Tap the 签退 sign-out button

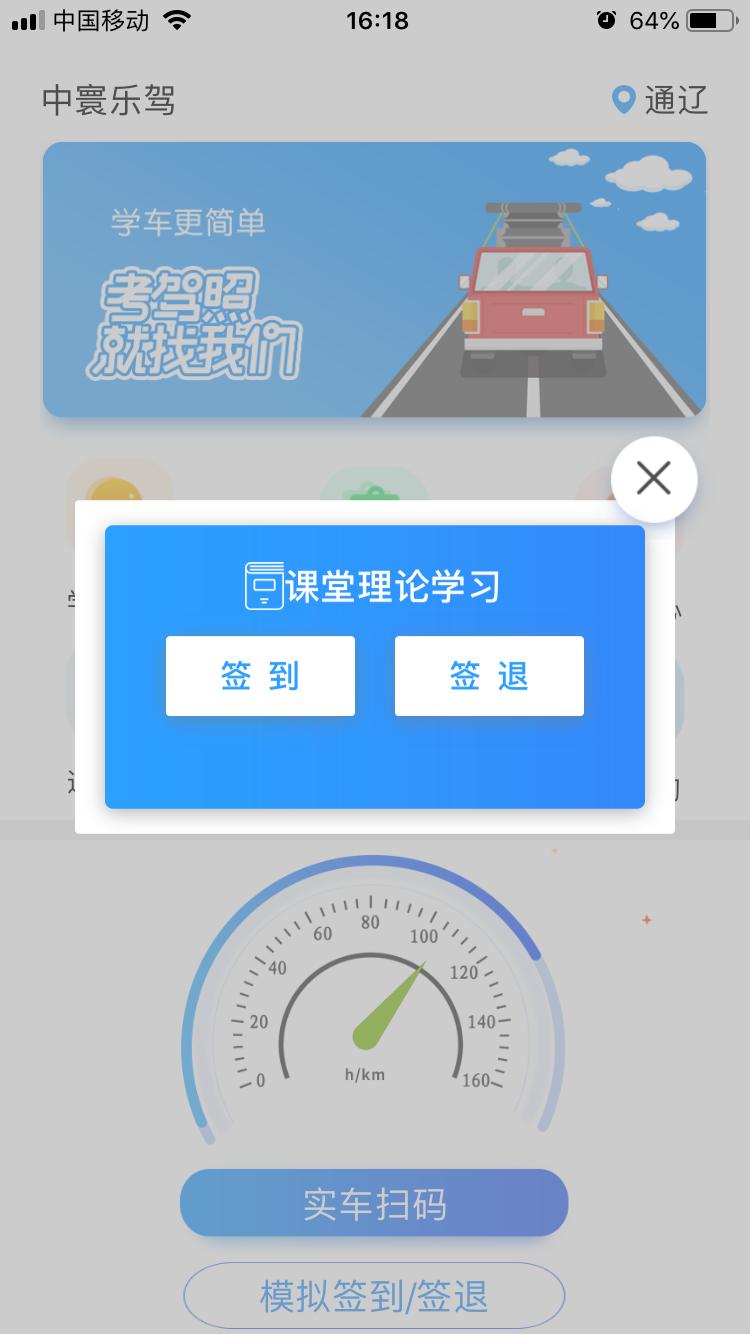[x=489, y=676]
